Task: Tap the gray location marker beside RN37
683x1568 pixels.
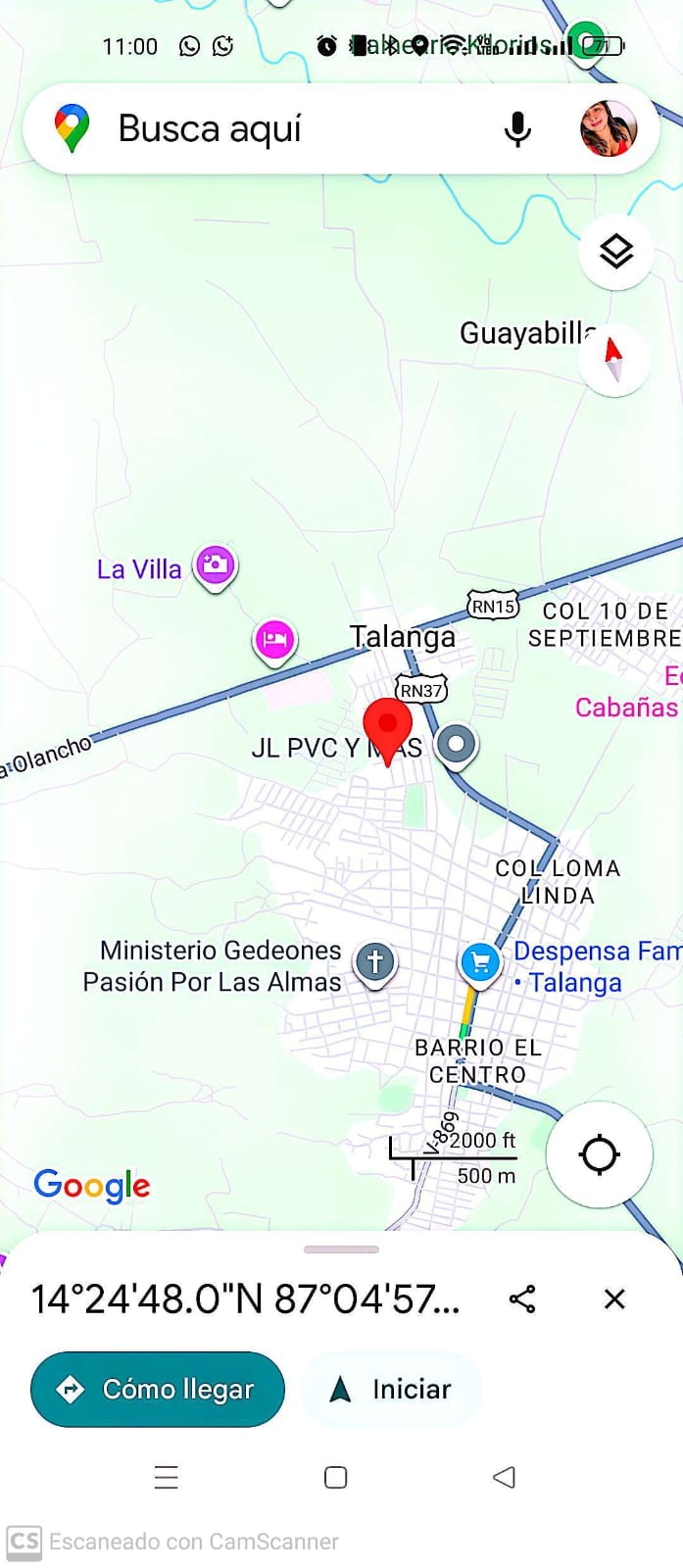Action: point(456,744)
